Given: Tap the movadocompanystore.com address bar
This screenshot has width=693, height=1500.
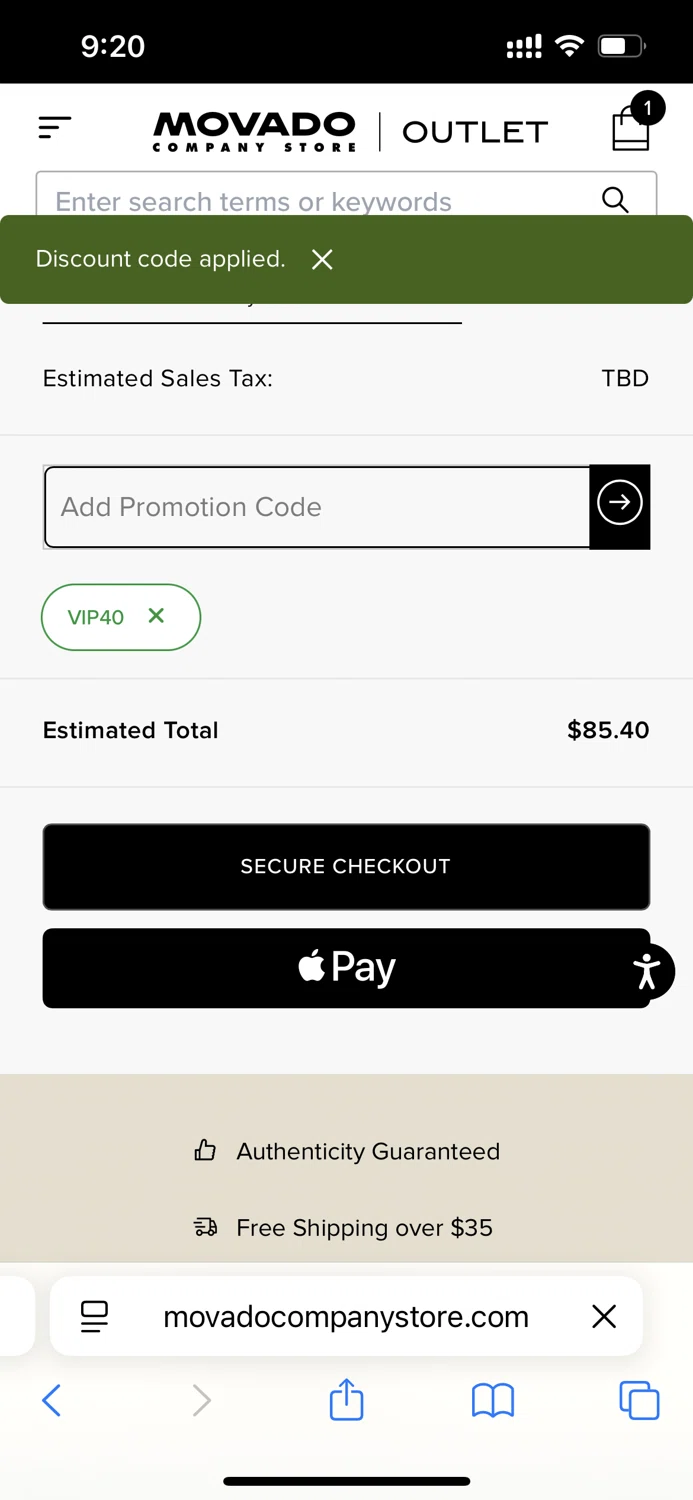Looking at the screenshot, I should (x=346, y=1316).
